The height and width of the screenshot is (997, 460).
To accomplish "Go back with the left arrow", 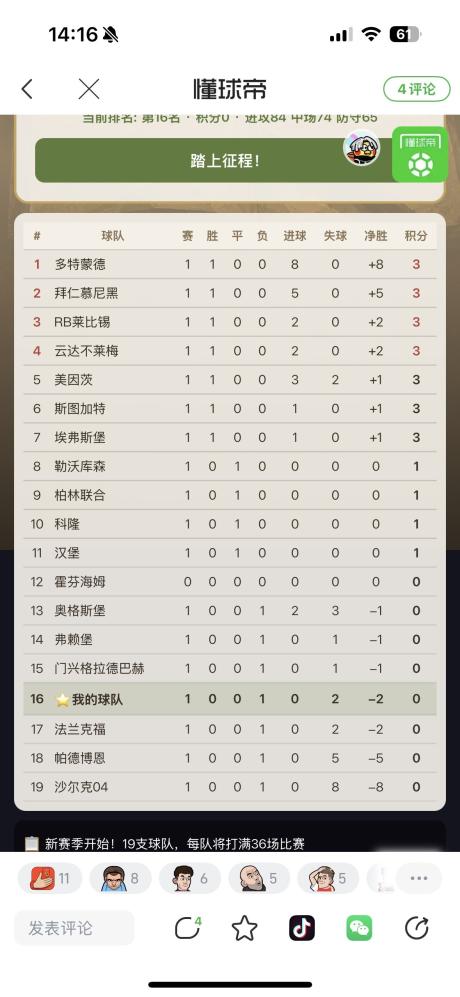I will (x=27, y=89).
